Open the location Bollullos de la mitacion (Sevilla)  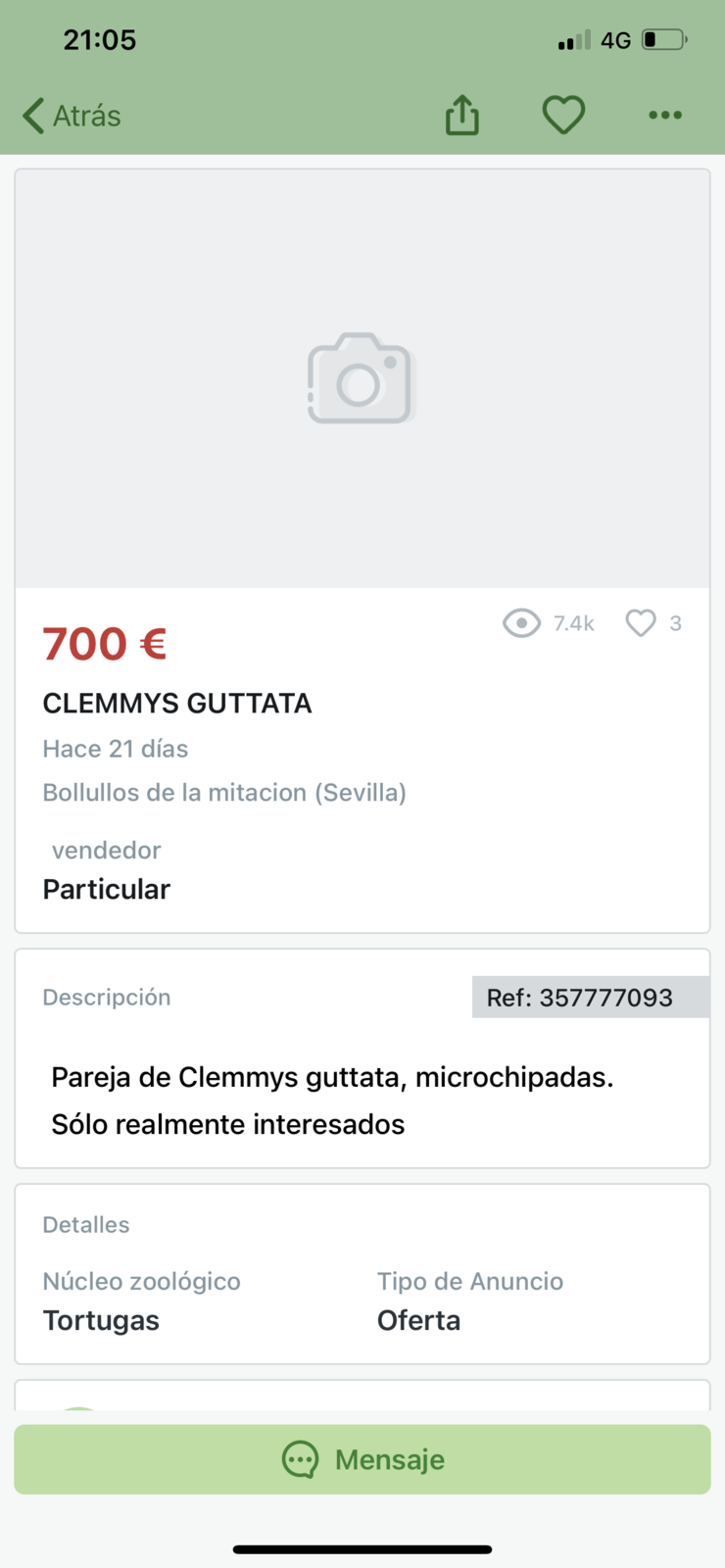[x=224, y=793]
